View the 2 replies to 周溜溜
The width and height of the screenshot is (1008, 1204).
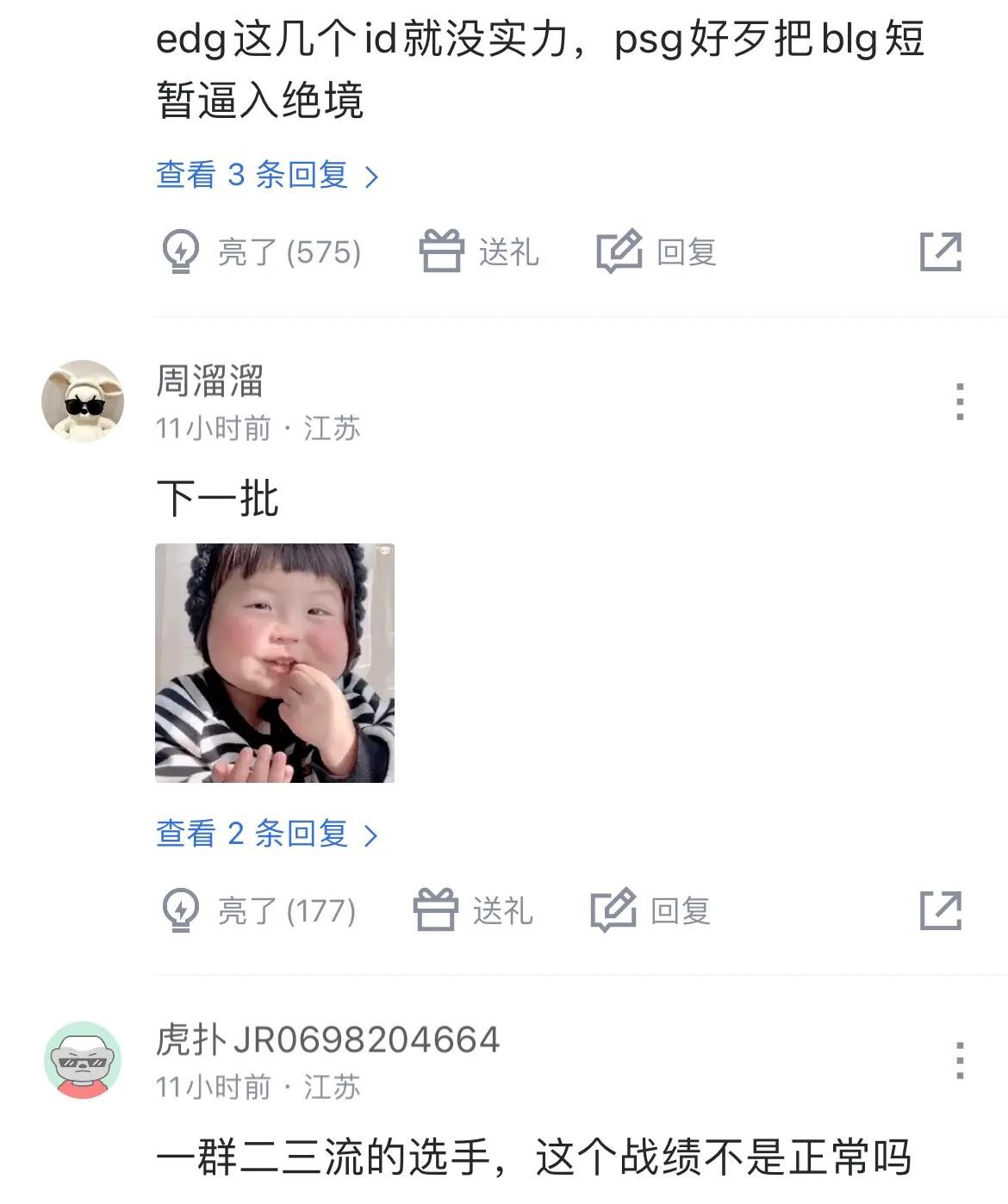click(x=267, y=834)
